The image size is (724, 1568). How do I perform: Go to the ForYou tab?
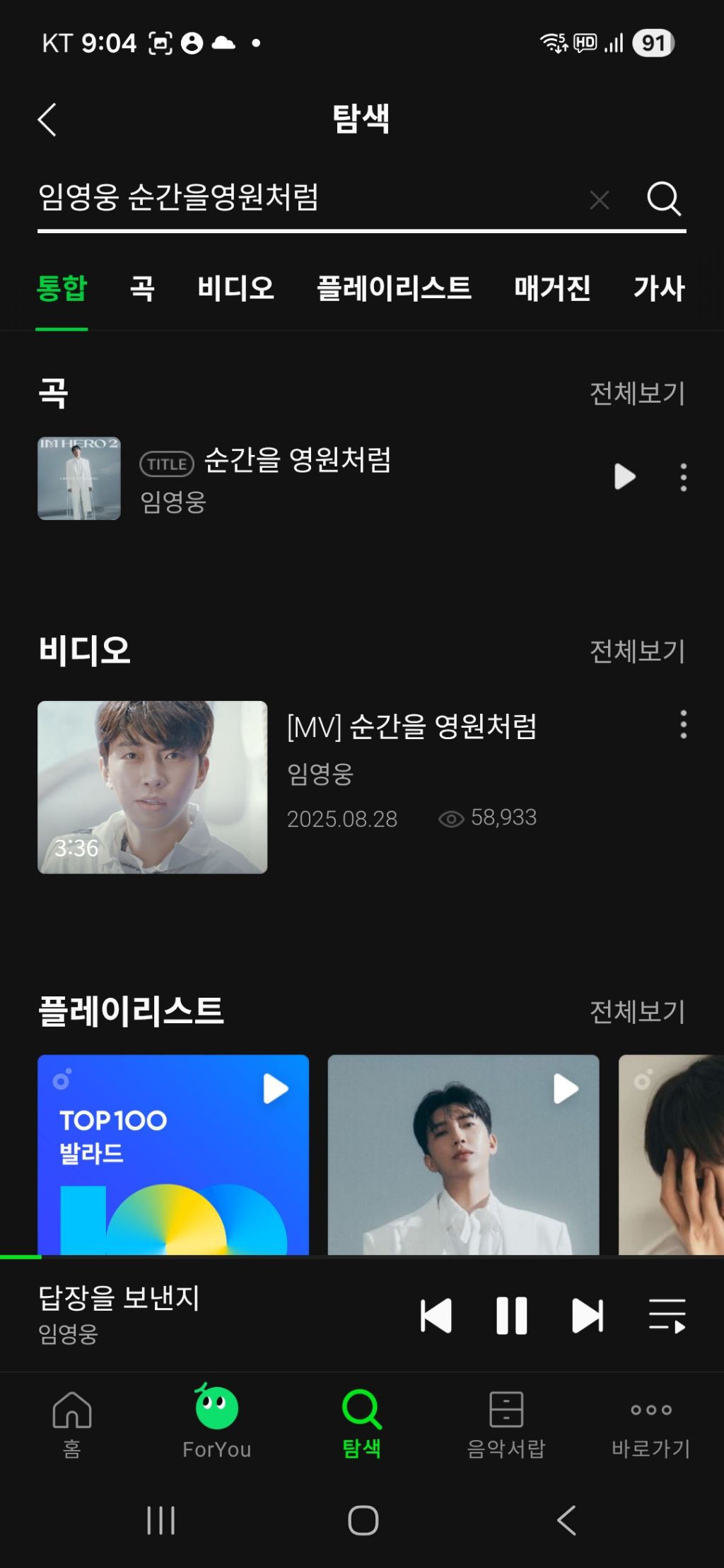click(x=216, y=1422)
